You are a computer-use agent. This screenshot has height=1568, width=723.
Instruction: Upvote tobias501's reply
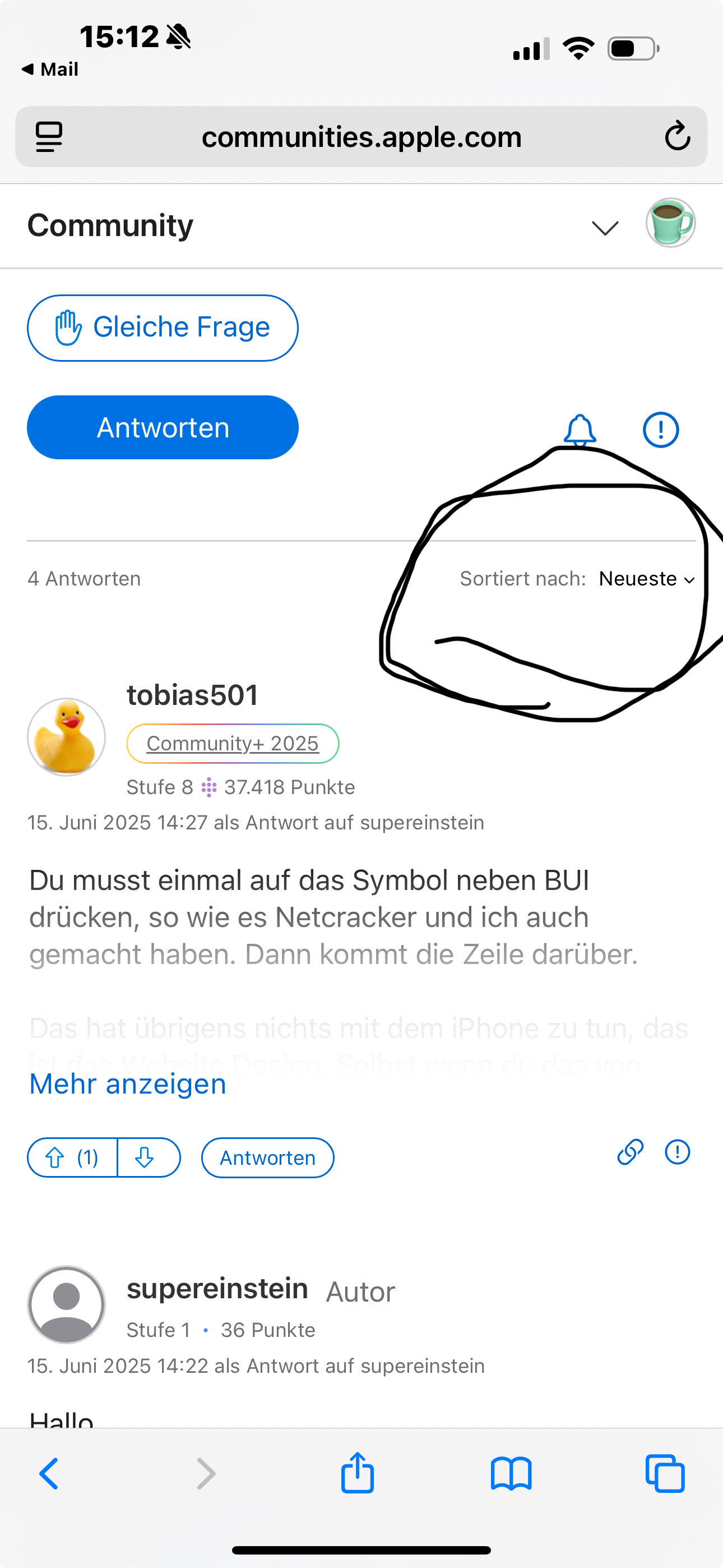72,1157
